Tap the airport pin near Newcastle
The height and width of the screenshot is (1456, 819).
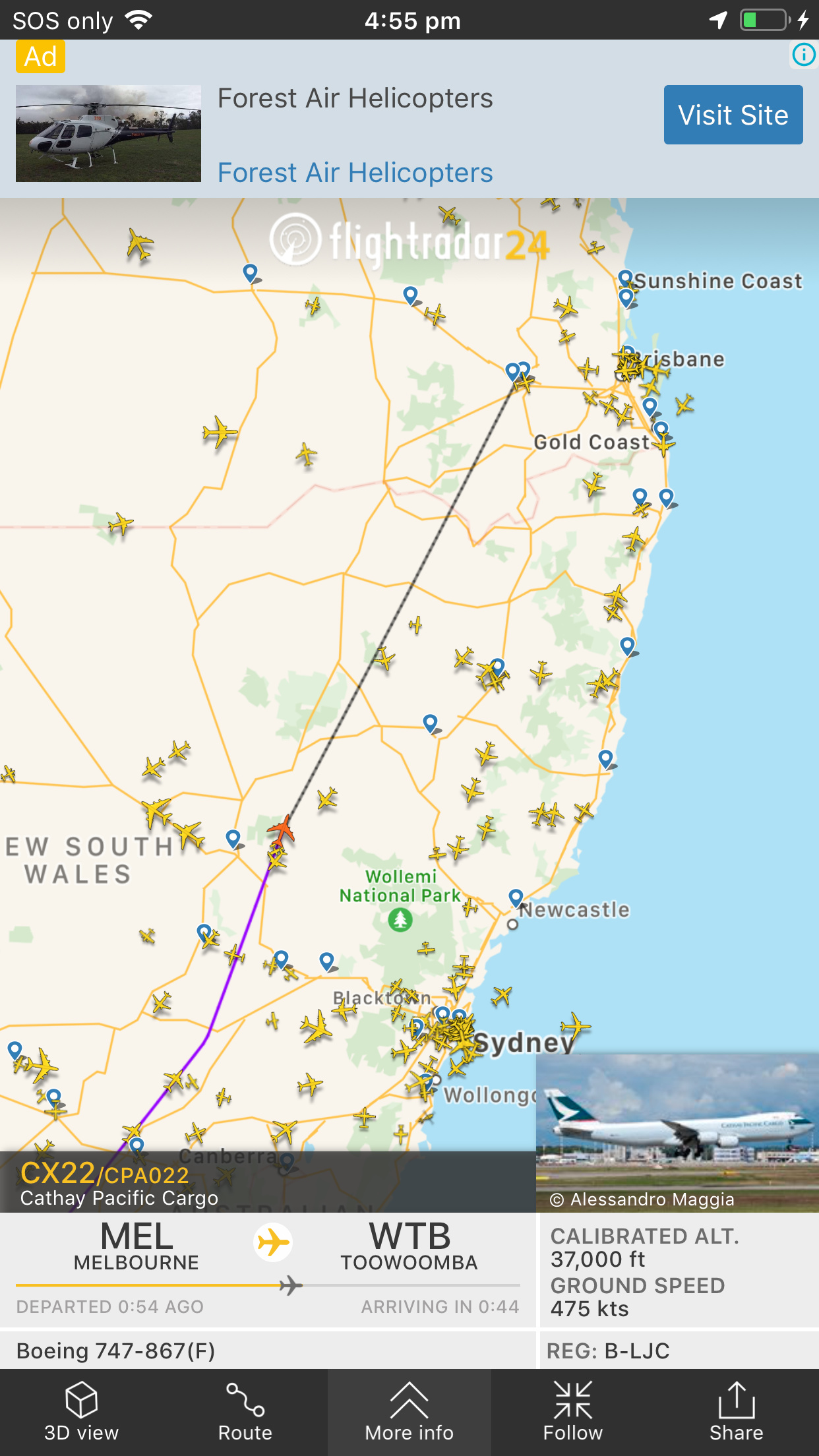516,897
